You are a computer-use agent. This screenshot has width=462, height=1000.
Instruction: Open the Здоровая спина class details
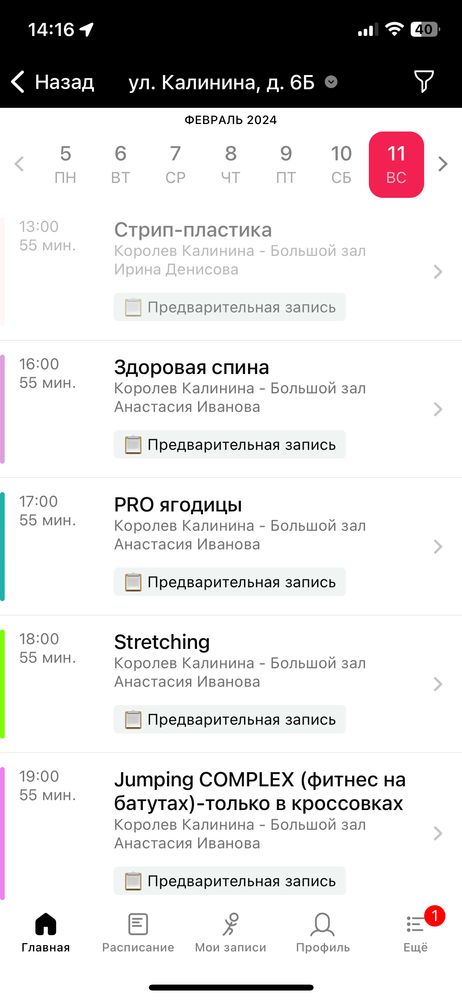231,409
